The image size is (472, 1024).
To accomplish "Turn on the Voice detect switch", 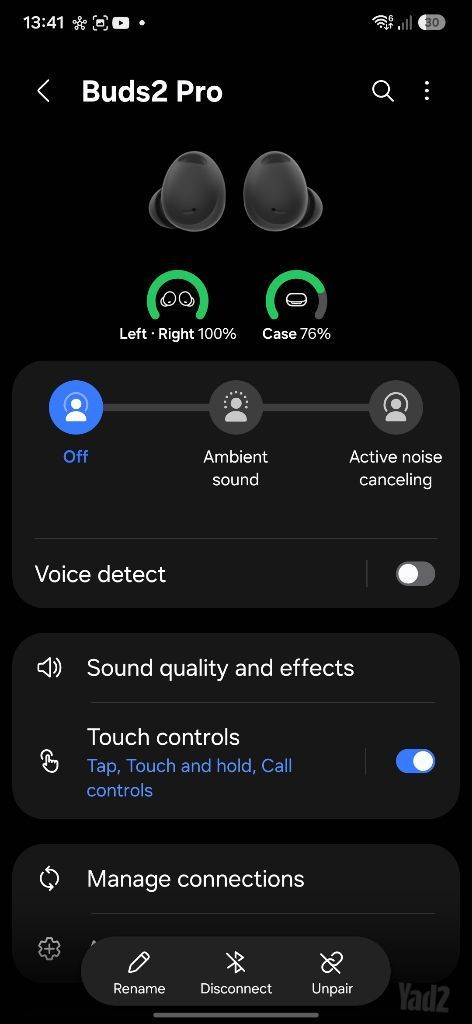I will click(415, 574).
